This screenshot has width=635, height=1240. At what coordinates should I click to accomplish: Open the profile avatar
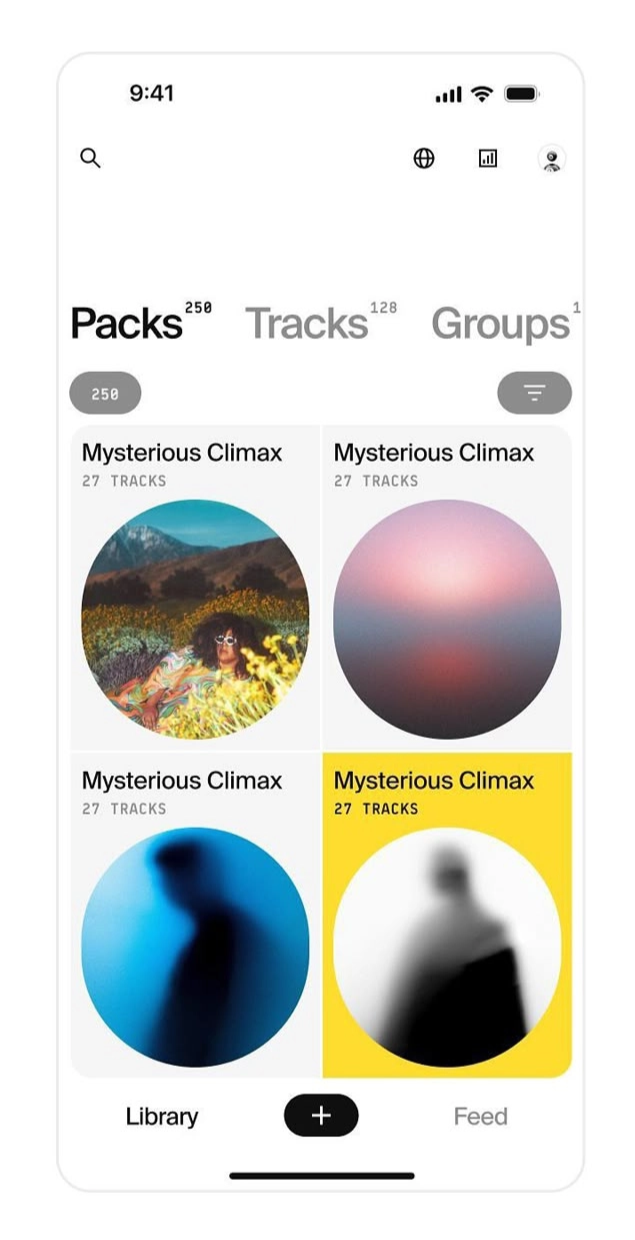pyautogui.click(x=551, y=159)
